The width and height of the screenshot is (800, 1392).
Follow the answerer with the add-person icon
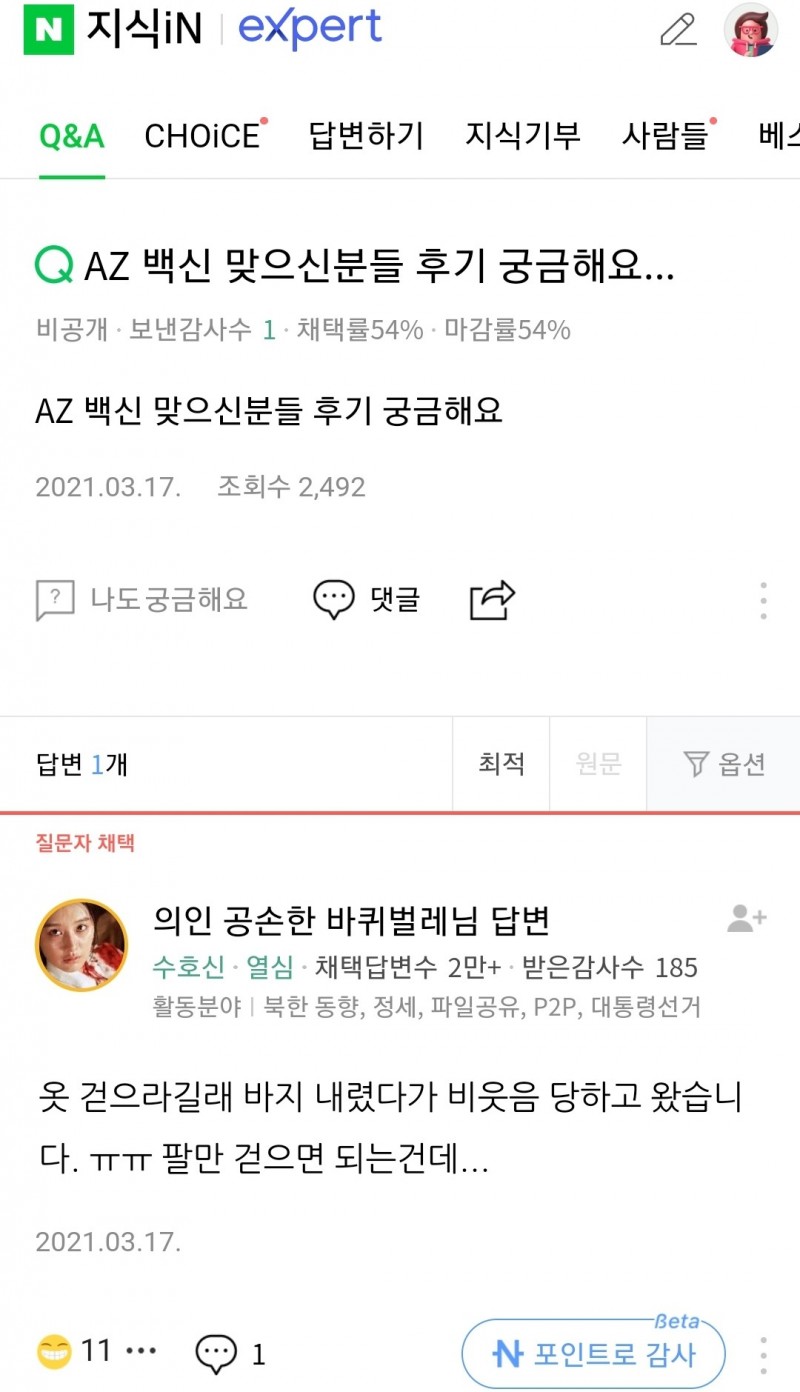click(746, 919)
